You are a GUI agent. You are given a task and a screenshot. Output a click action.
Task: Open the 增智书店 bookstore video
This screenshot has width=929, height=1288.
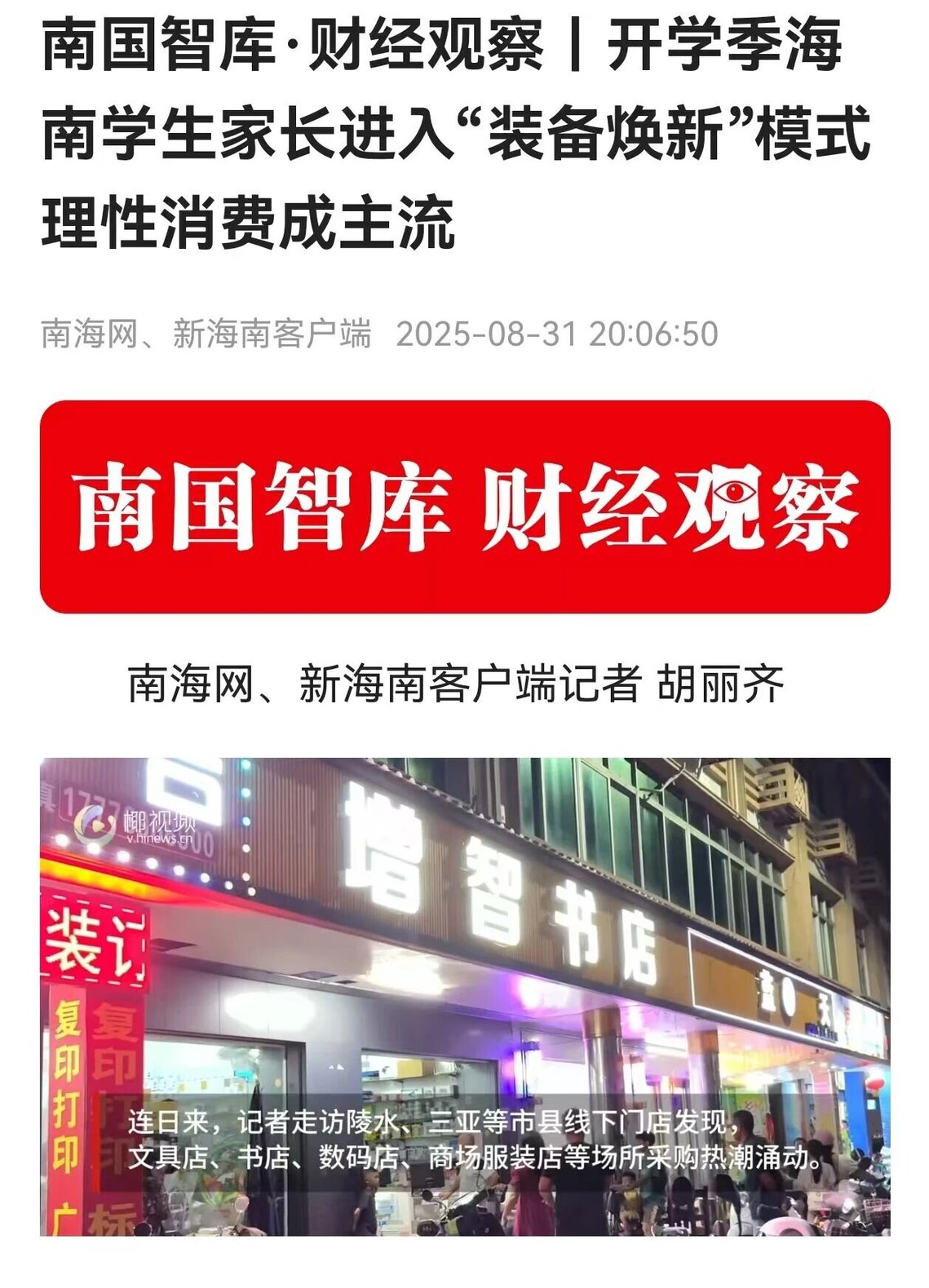(464, 995)
